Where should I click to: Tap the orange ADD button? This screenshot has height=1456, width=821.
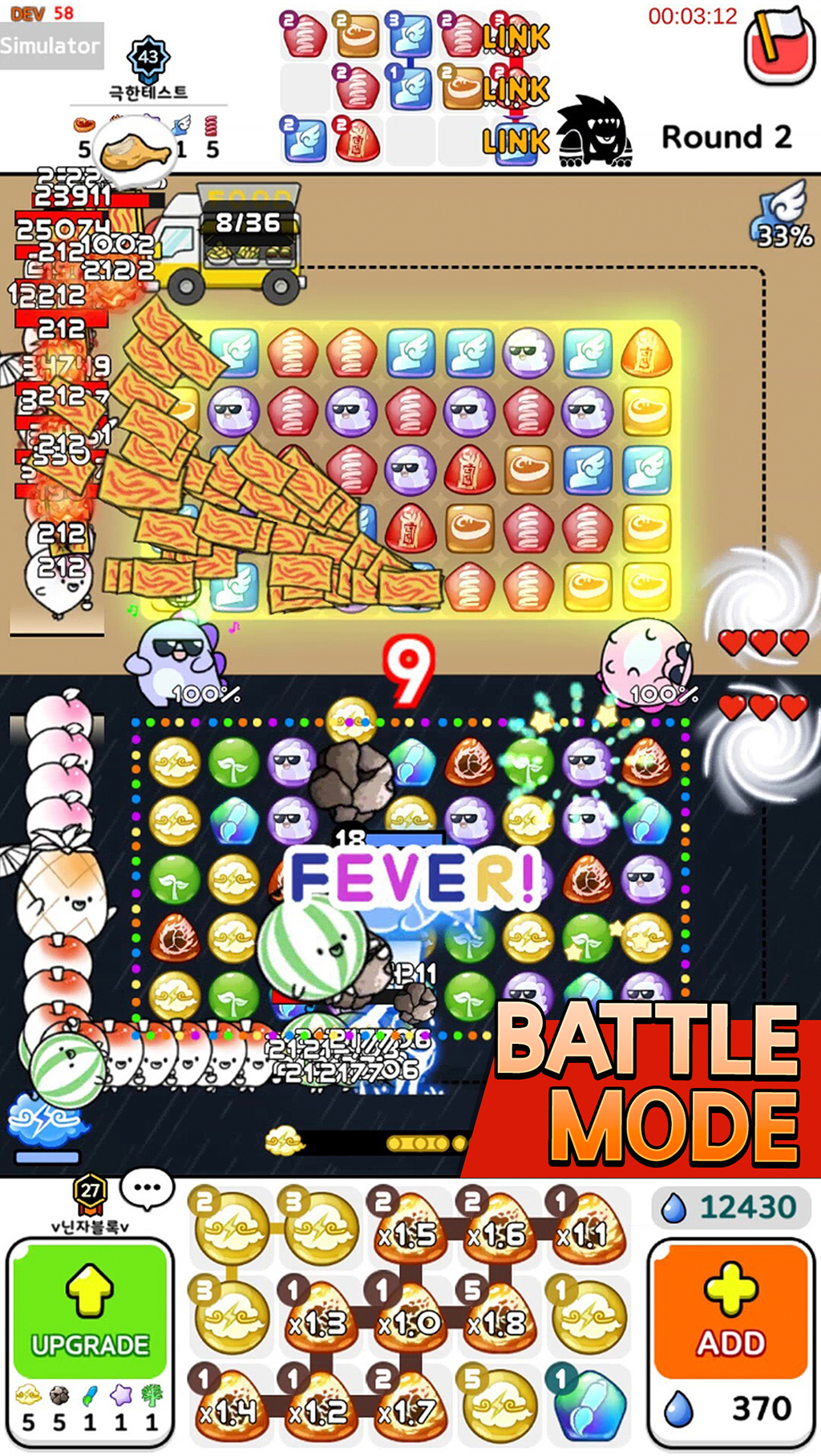730,1310
